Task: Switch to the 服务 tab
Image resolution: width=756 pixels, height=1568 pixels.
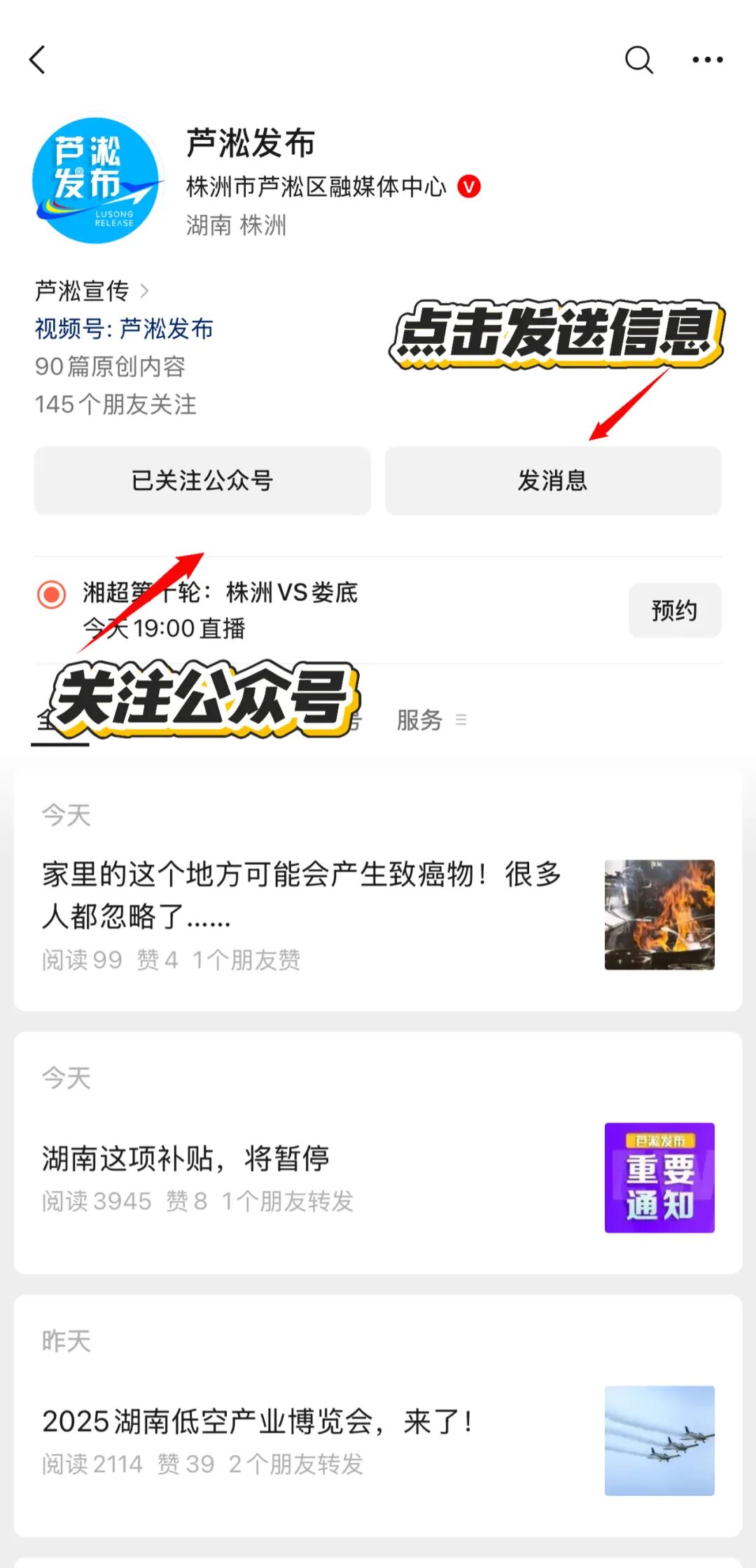Action: [x=418, y=719]
